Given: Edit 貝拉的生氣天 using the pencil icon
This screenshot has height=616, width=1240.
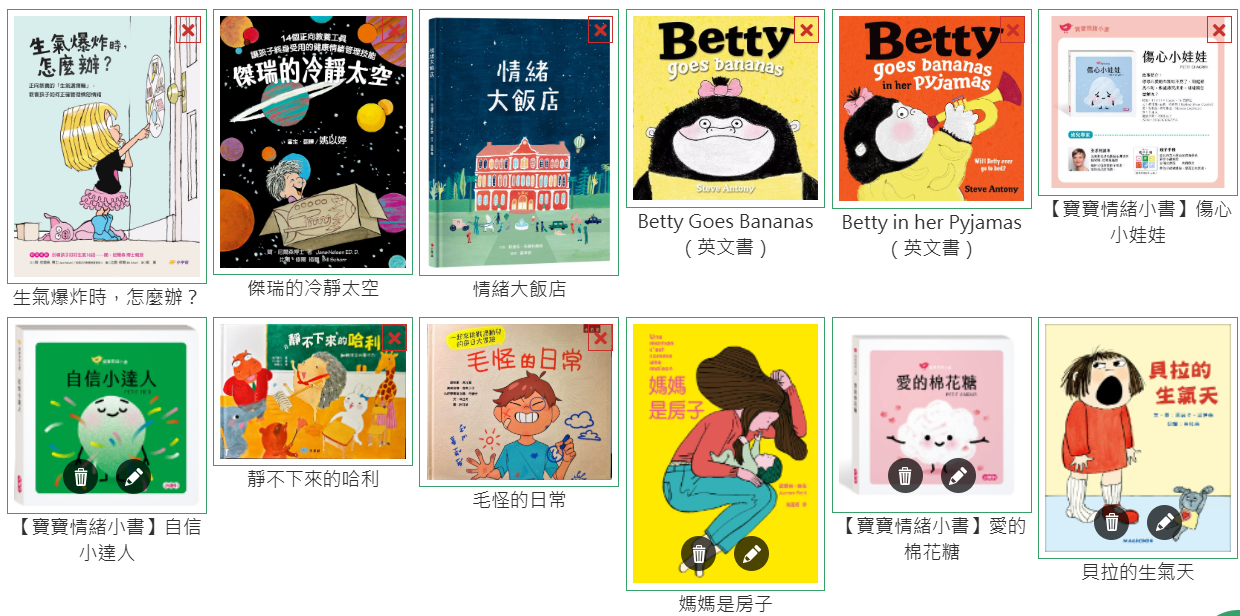Looking at the screenshot, I should 1164,521.
